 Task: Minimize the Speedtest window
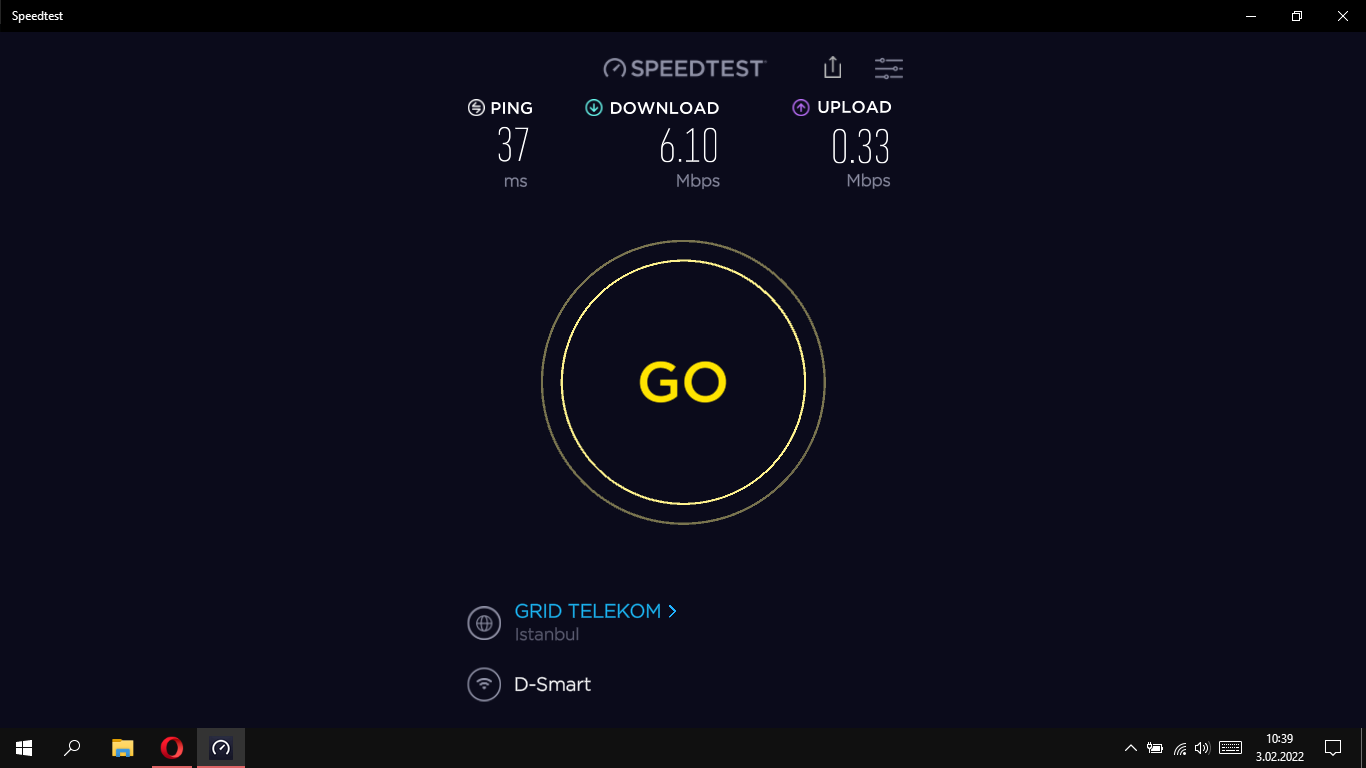[1251, 16]
